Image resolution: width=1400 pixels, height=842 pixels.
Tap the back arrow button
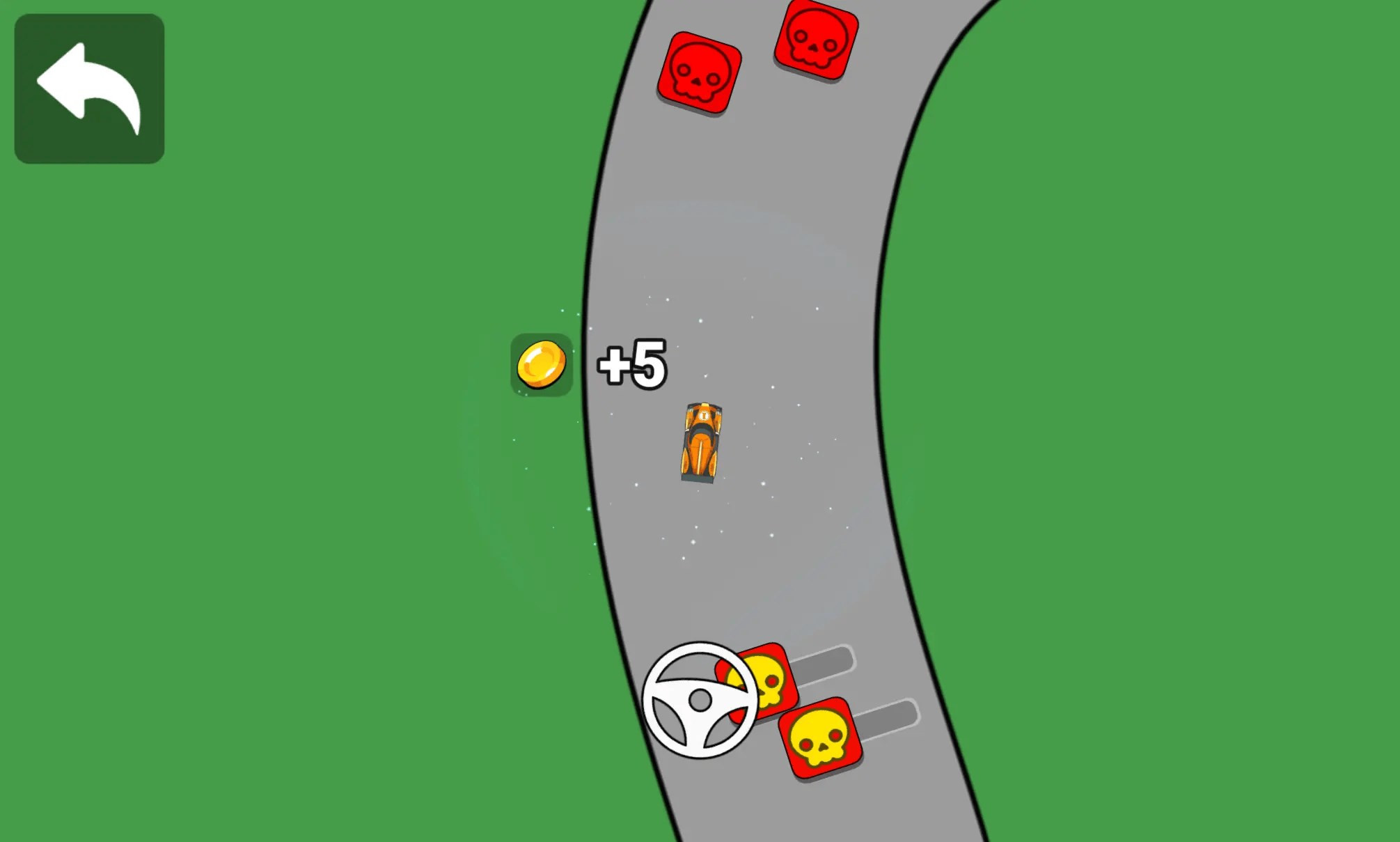(89, 88)
